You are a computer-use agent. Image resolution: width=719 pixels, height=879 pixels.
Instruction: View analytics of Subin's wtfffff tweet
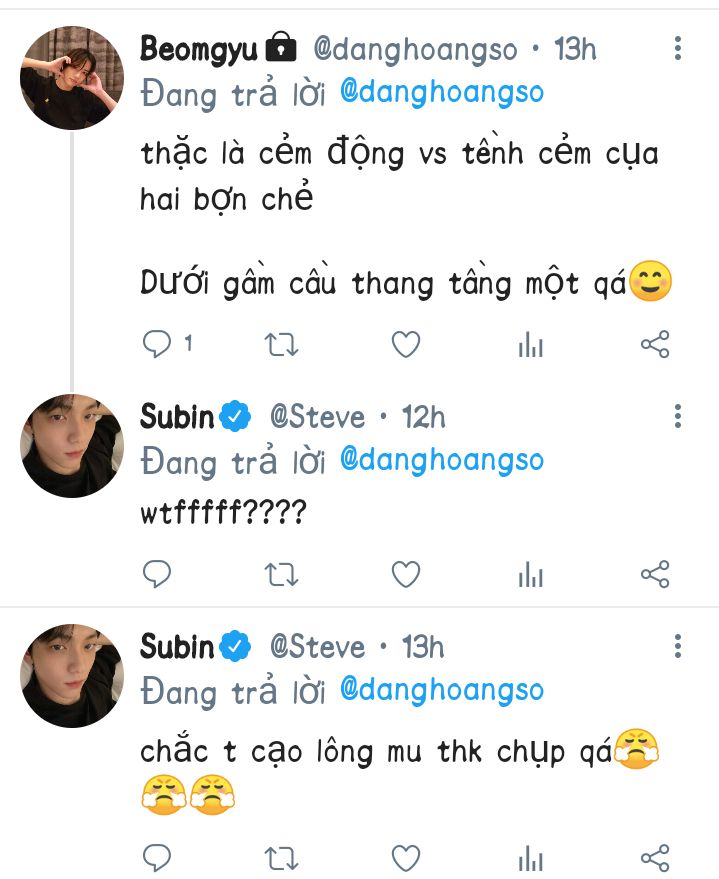pyautogui.click(x=531, y=573)
